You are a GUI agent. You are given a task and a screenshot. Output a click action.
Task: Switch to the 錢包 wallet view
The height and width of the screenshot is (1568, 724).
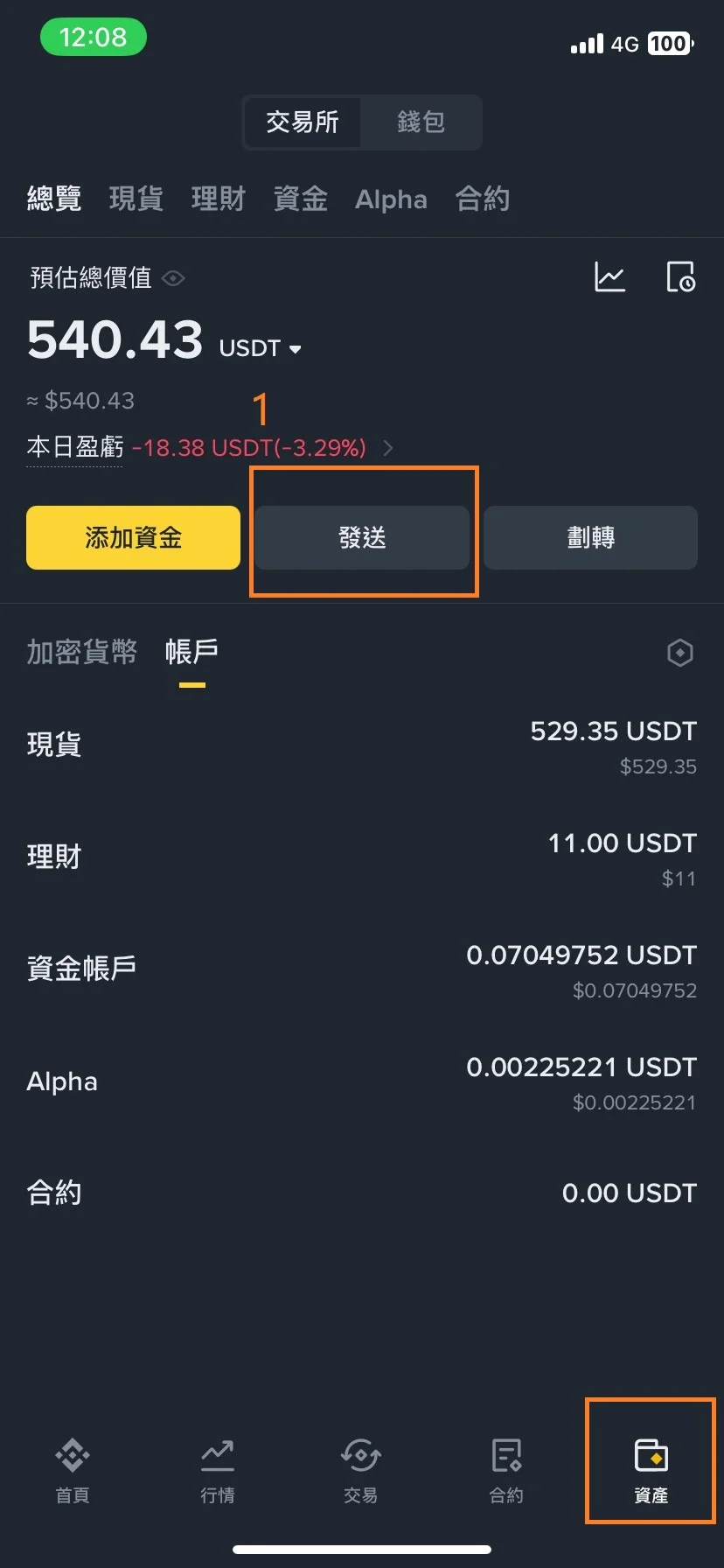point(421,122)
